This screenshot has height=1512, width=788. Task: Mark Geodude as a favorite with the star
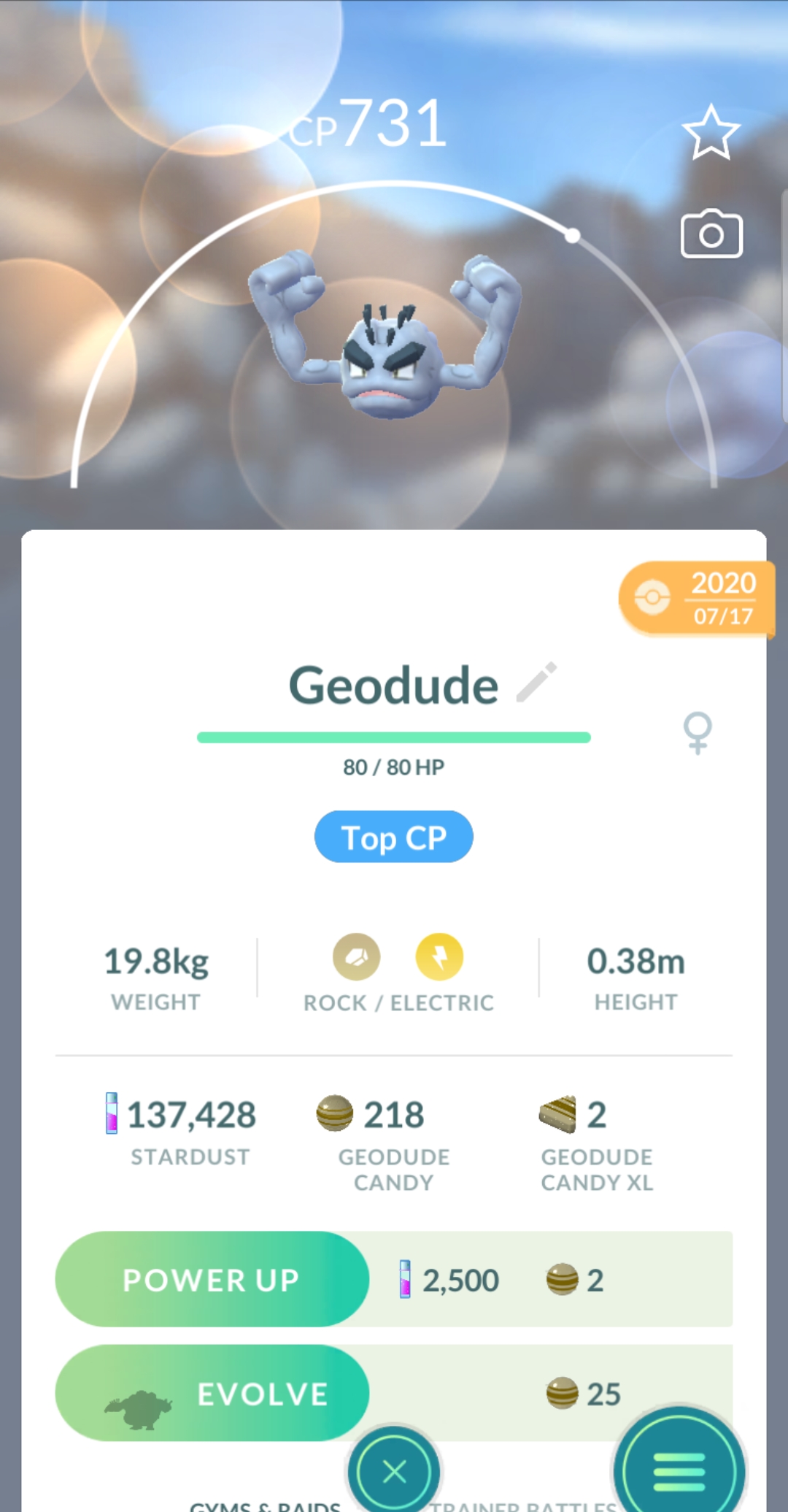pyautogui.click(x=711, y=133)
